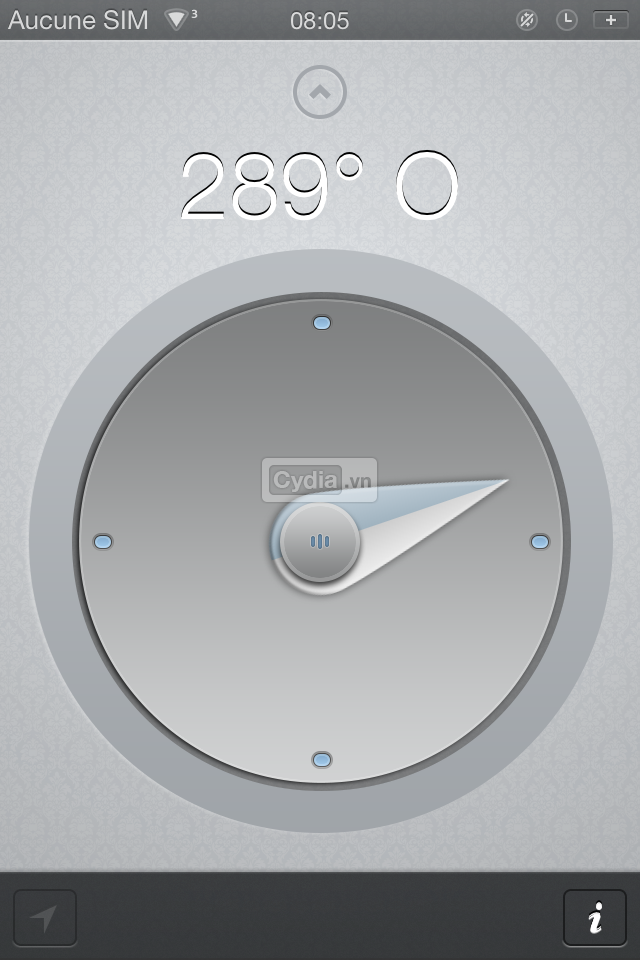Tap the location arrow button

45,917
